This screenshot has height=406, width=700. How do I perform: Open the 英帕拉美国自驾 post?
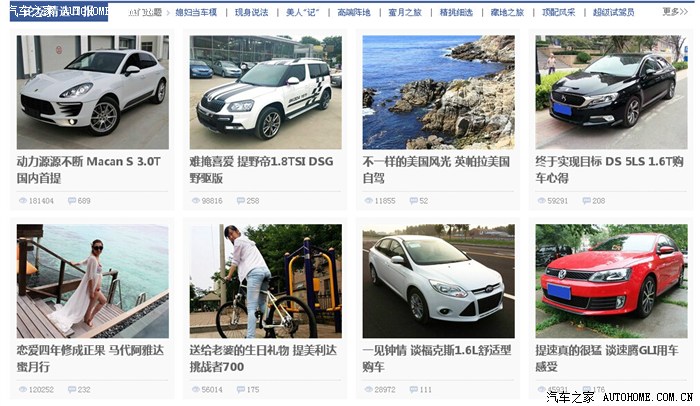437,168
